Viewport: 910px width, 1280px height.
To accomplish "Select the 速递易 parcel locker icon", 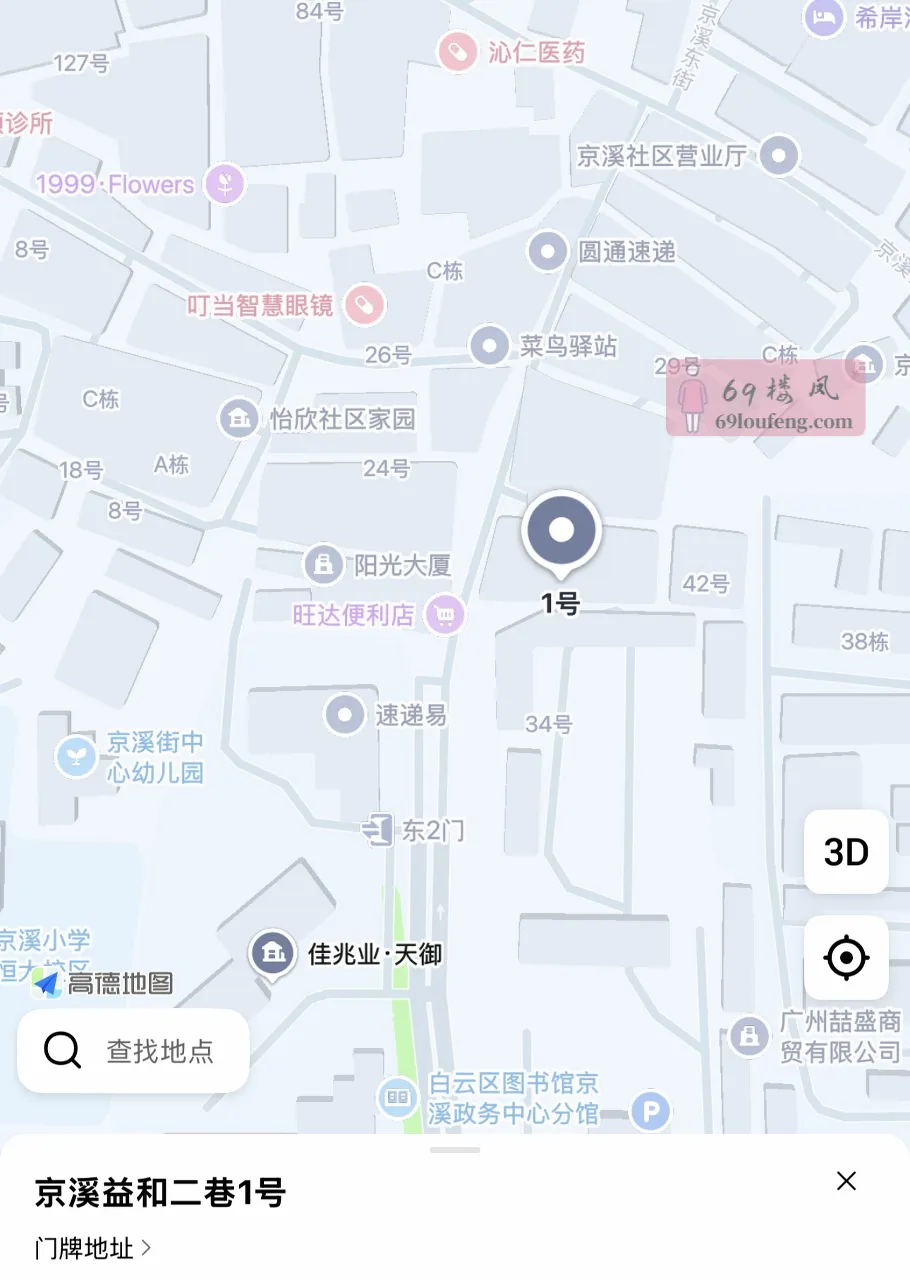I will [x=345, y=714].
